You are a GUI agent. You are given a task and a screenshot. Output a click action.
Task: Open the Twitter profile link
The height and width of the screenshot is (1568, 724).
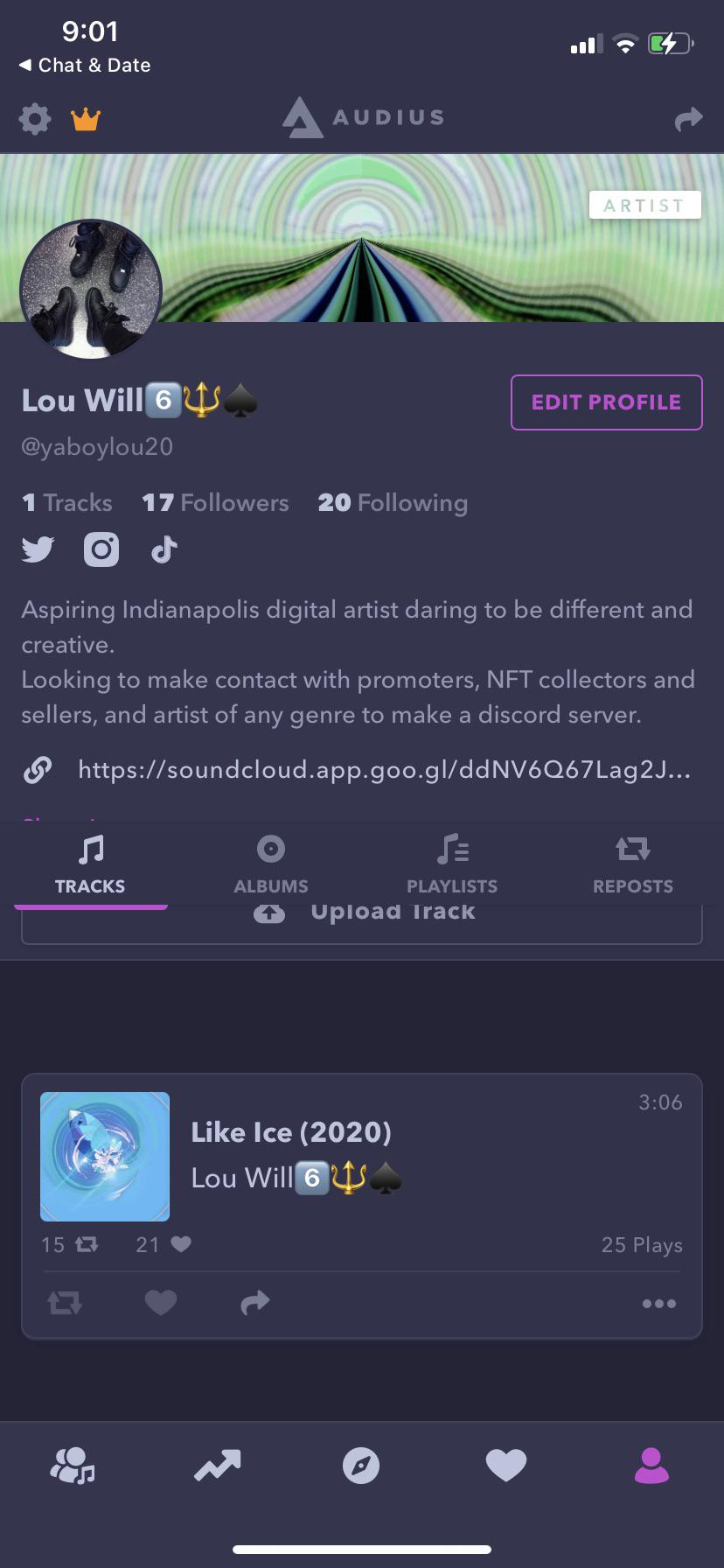pos(38,549)
